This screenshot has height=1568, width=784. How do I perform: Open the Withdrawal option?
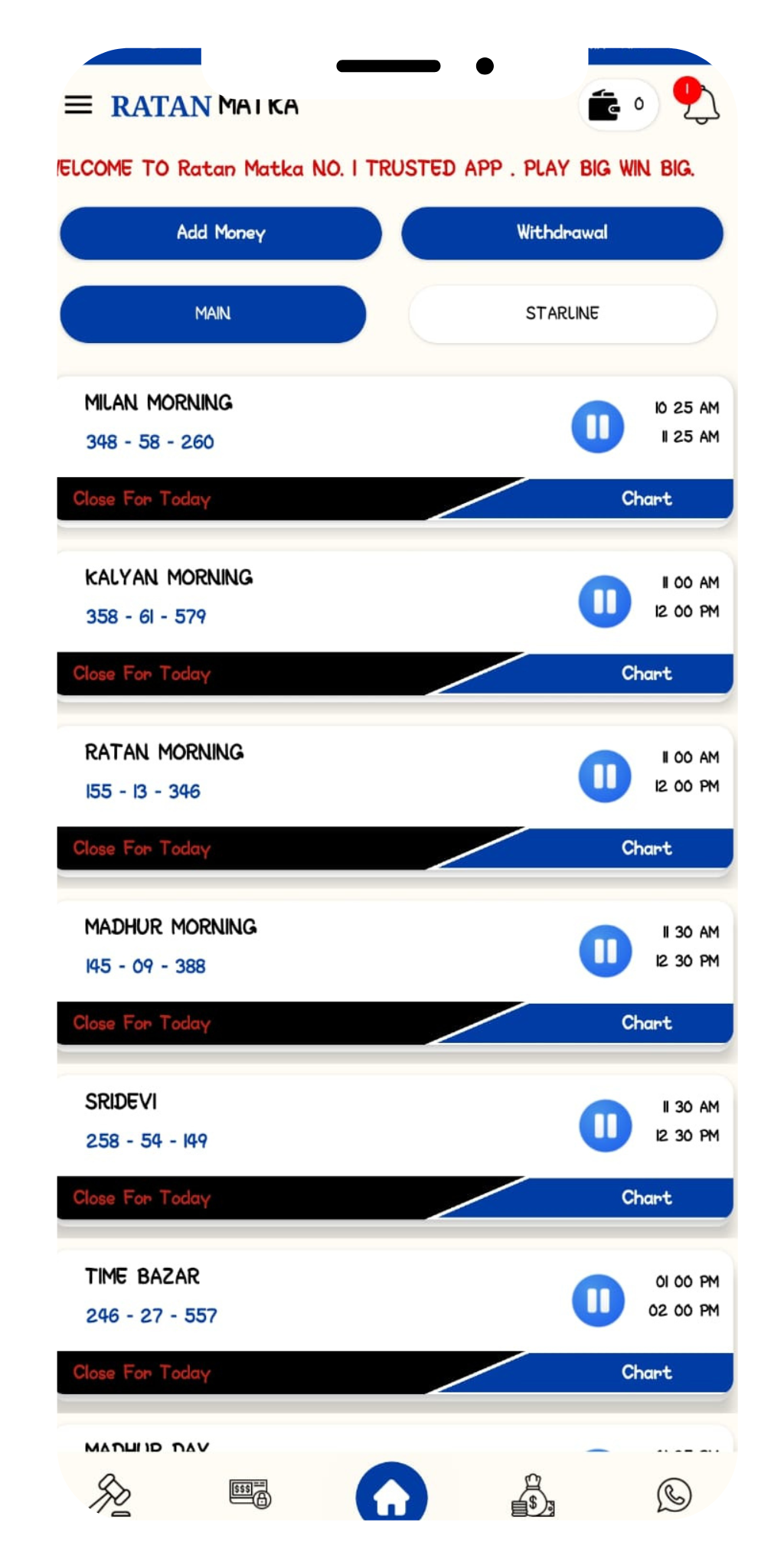[562, 233]
